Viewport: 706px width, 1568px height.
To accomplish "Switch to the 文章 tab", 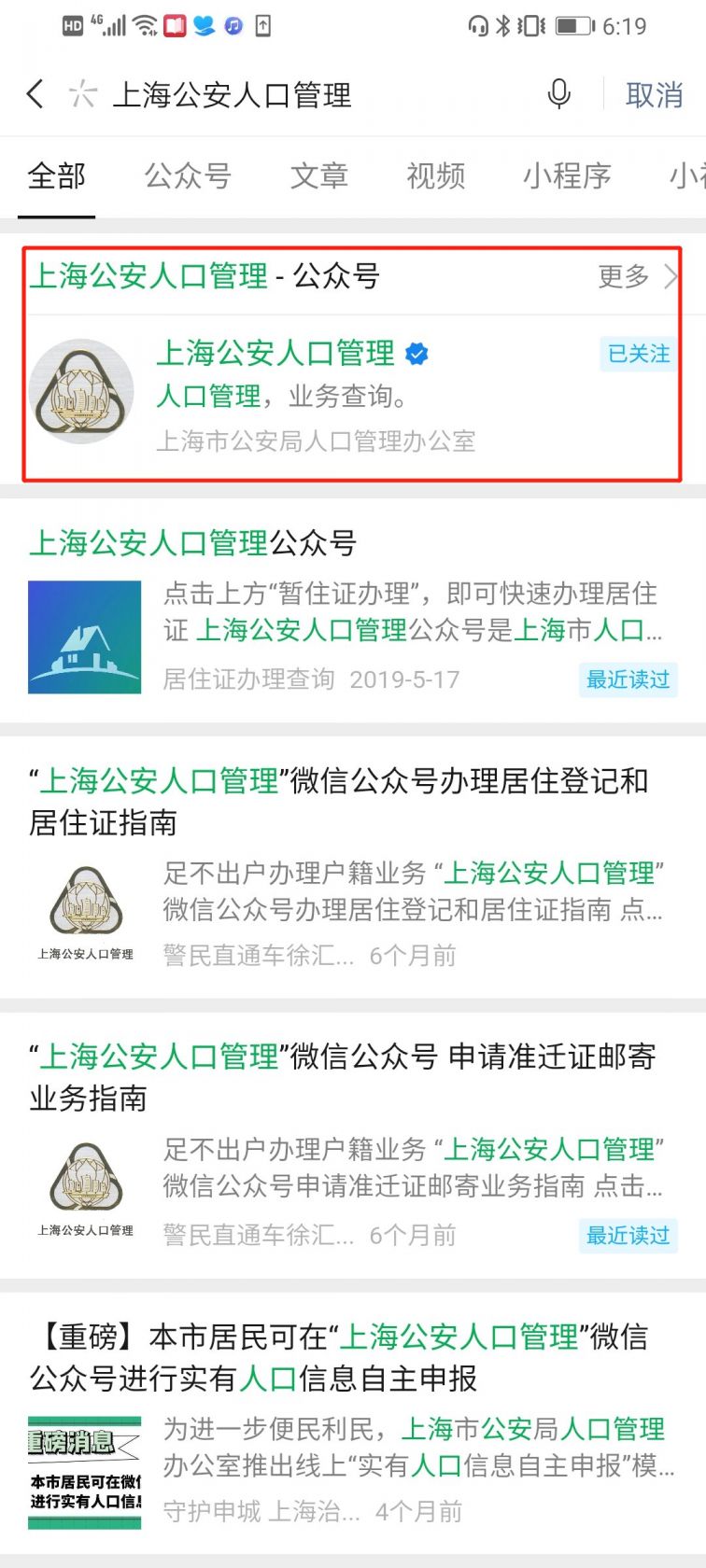I will pos(319,175).
